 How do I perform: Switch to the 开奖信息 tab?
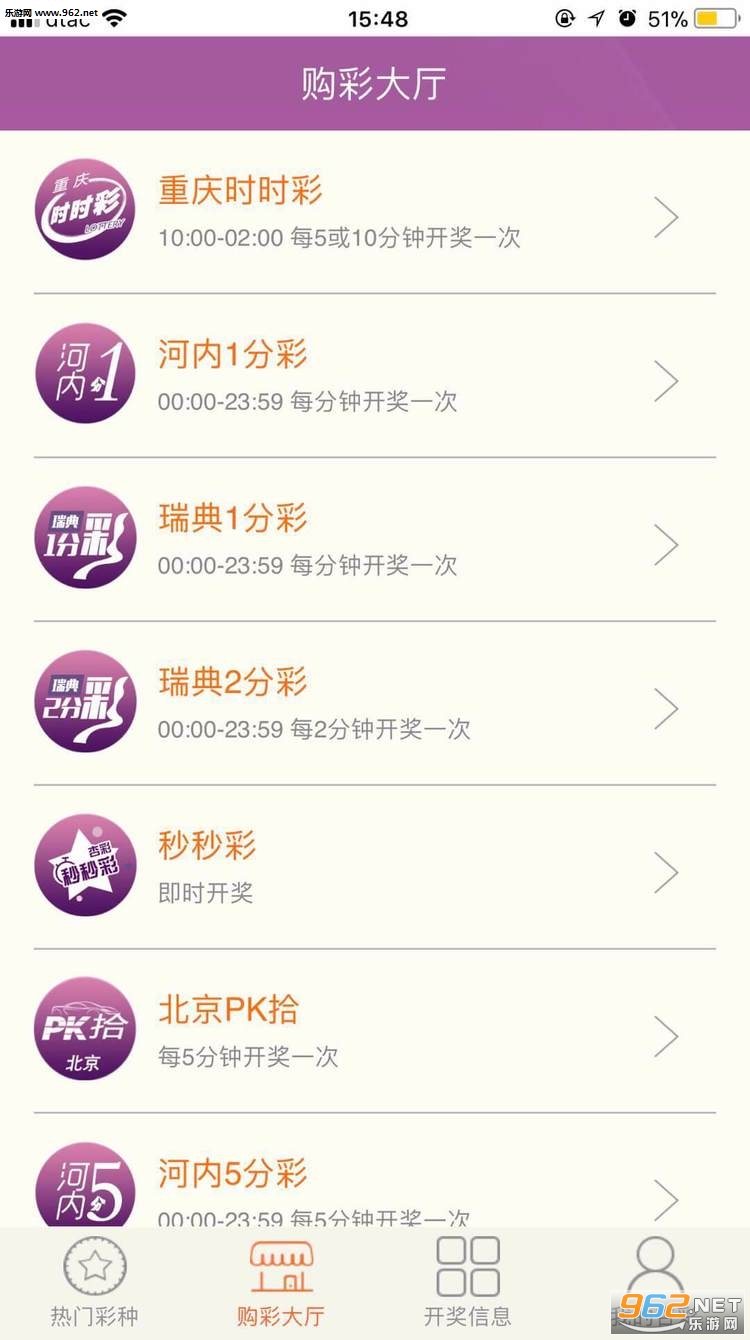click(x=467, y=1282)
